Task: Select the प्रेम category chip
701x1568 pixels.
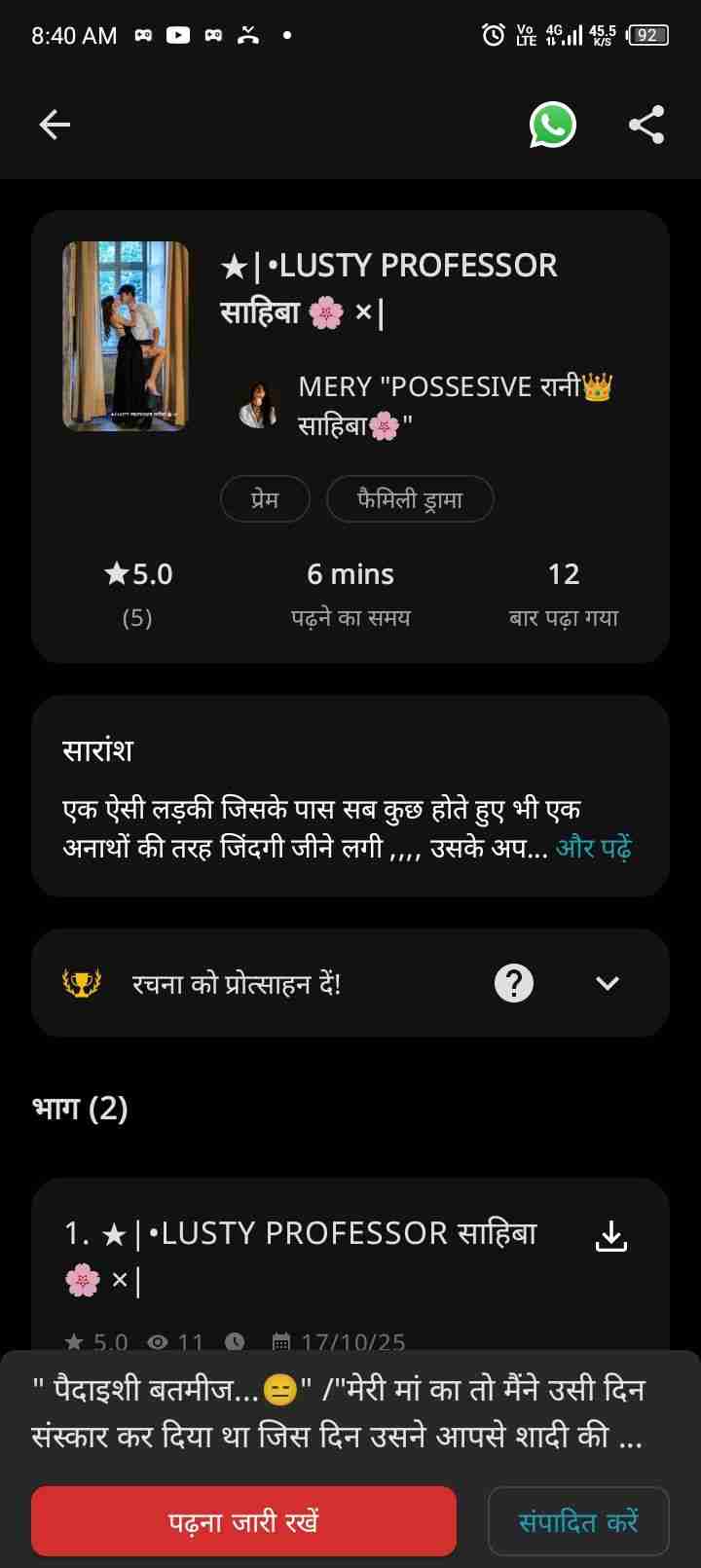Action: (x=265, y=499)
